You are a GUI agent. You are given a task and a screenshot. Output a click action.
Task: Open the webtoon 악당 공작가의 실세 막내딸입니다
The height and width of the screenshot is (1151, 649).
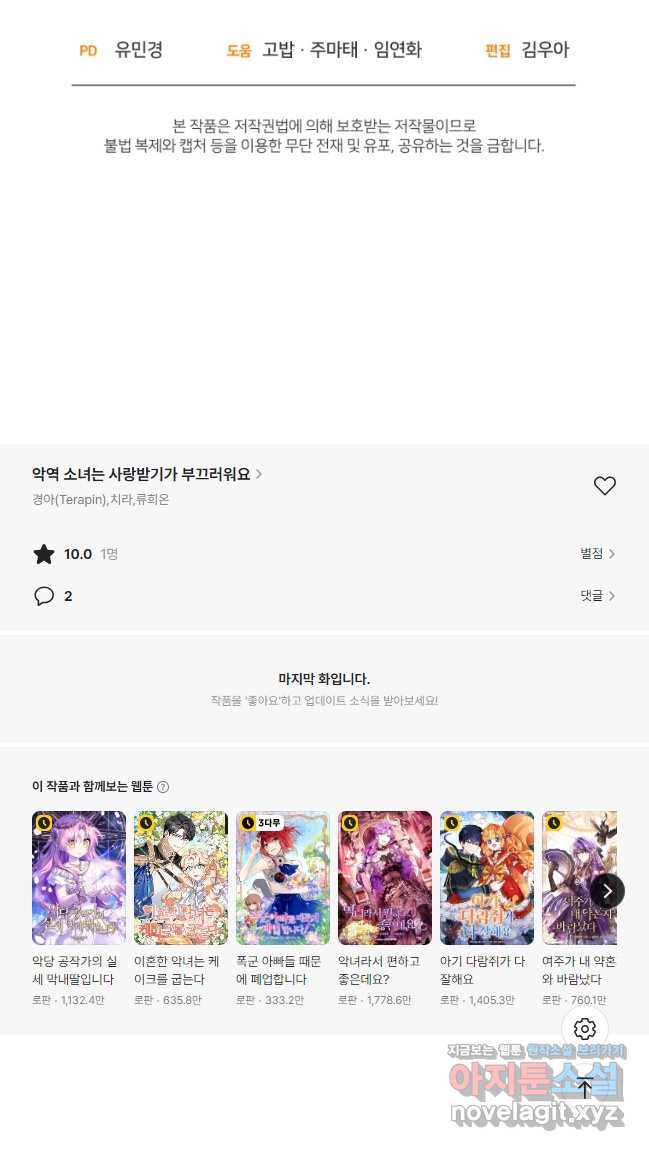tap(79, 878)
